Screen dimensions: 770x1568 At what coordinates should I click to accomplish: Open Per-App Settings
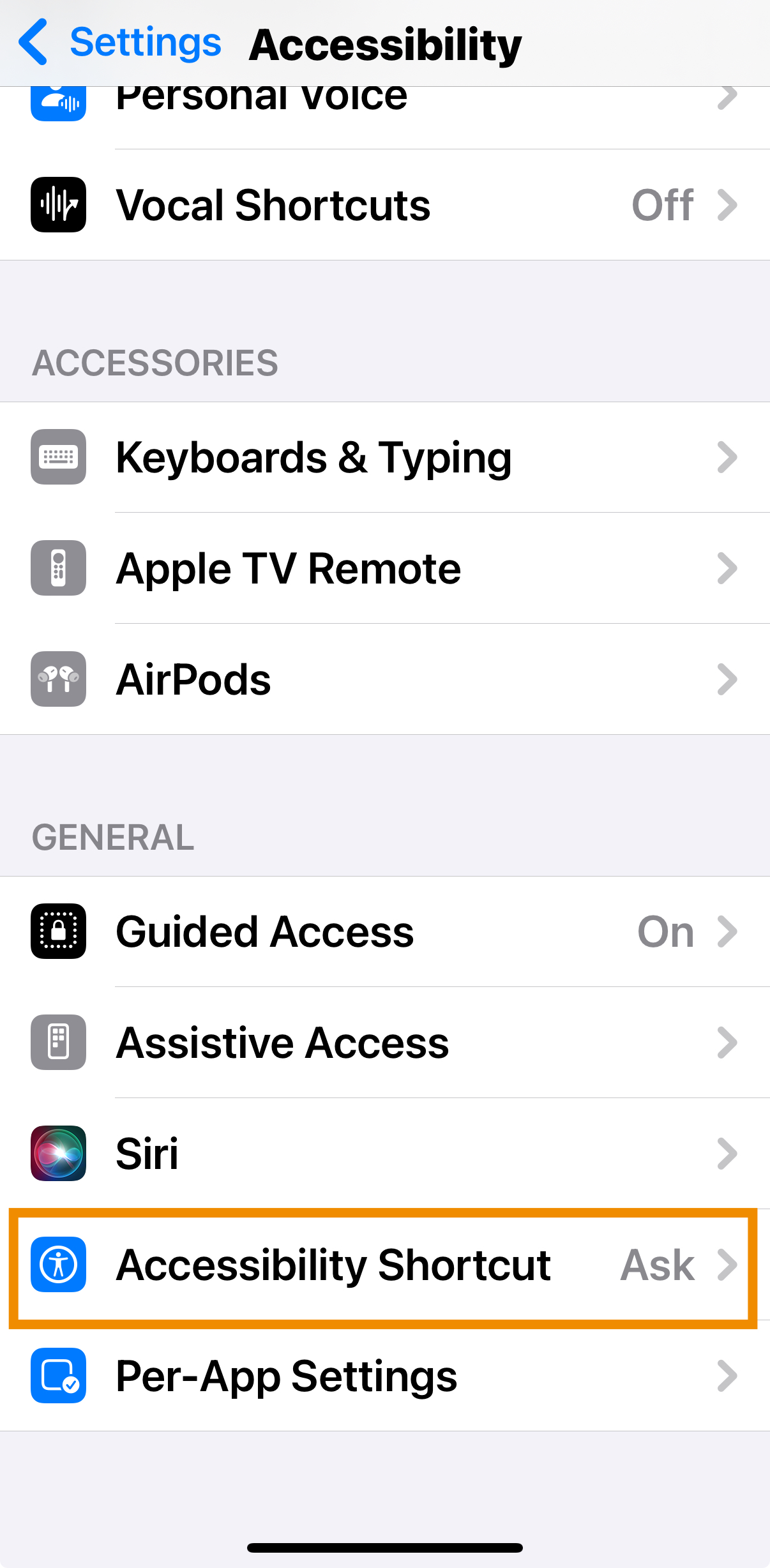click(x=383, y=1376)
